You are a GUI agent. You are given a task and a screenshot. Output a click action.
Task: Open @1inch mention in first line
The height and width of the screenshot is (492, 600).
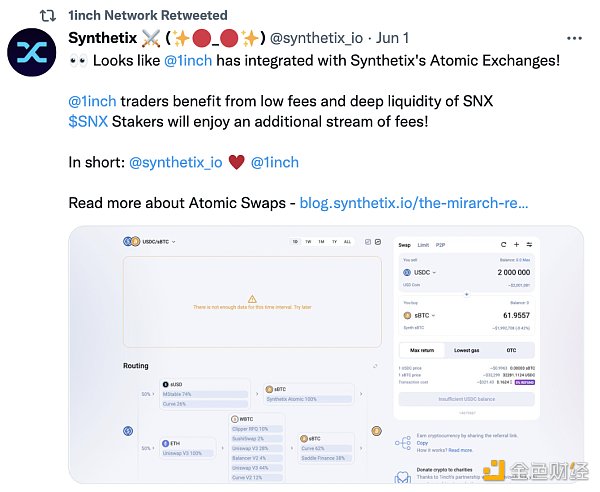187,59
